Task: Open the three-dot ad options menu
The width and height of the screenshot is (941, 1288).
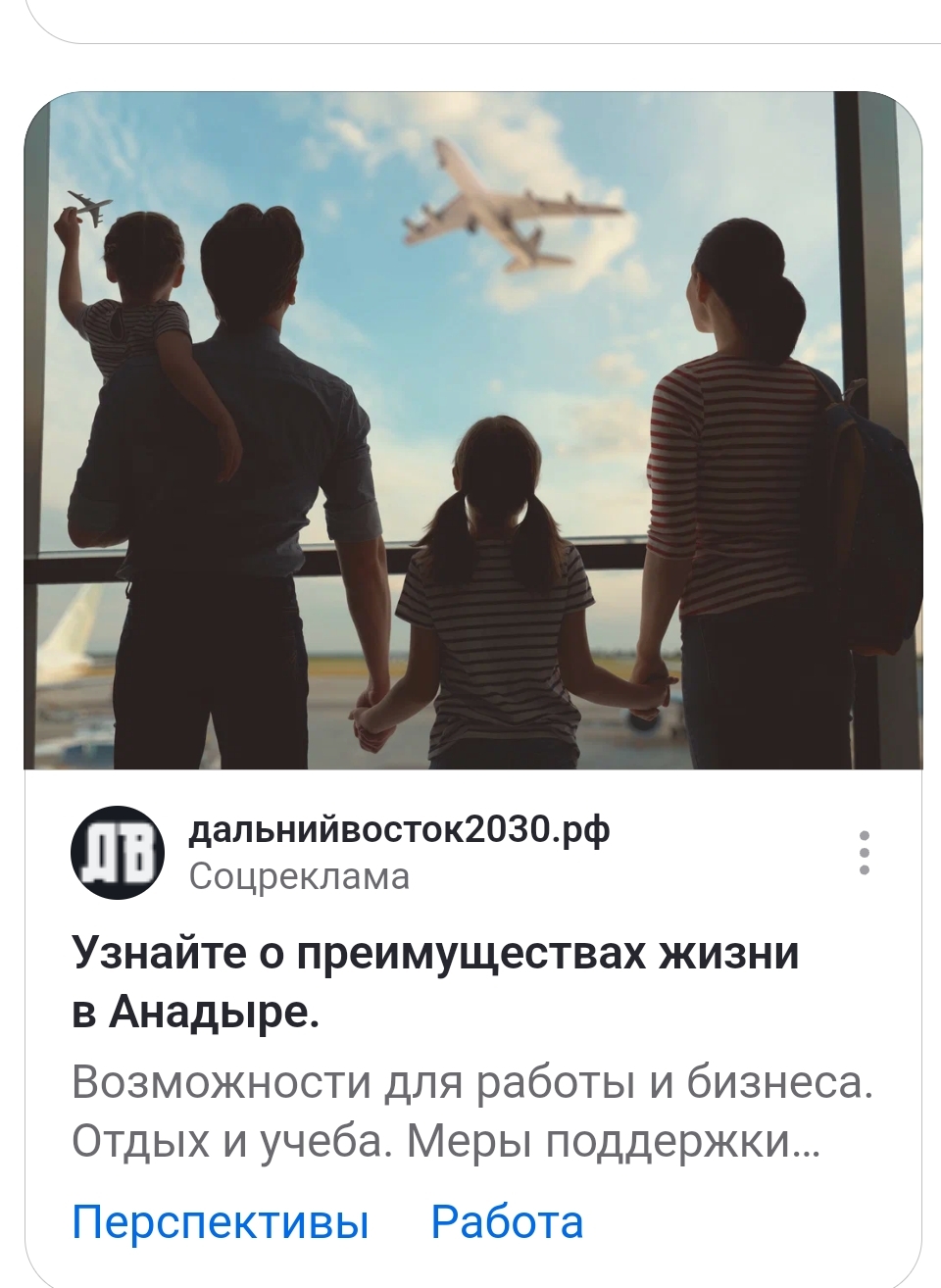Action: point(864,853)
